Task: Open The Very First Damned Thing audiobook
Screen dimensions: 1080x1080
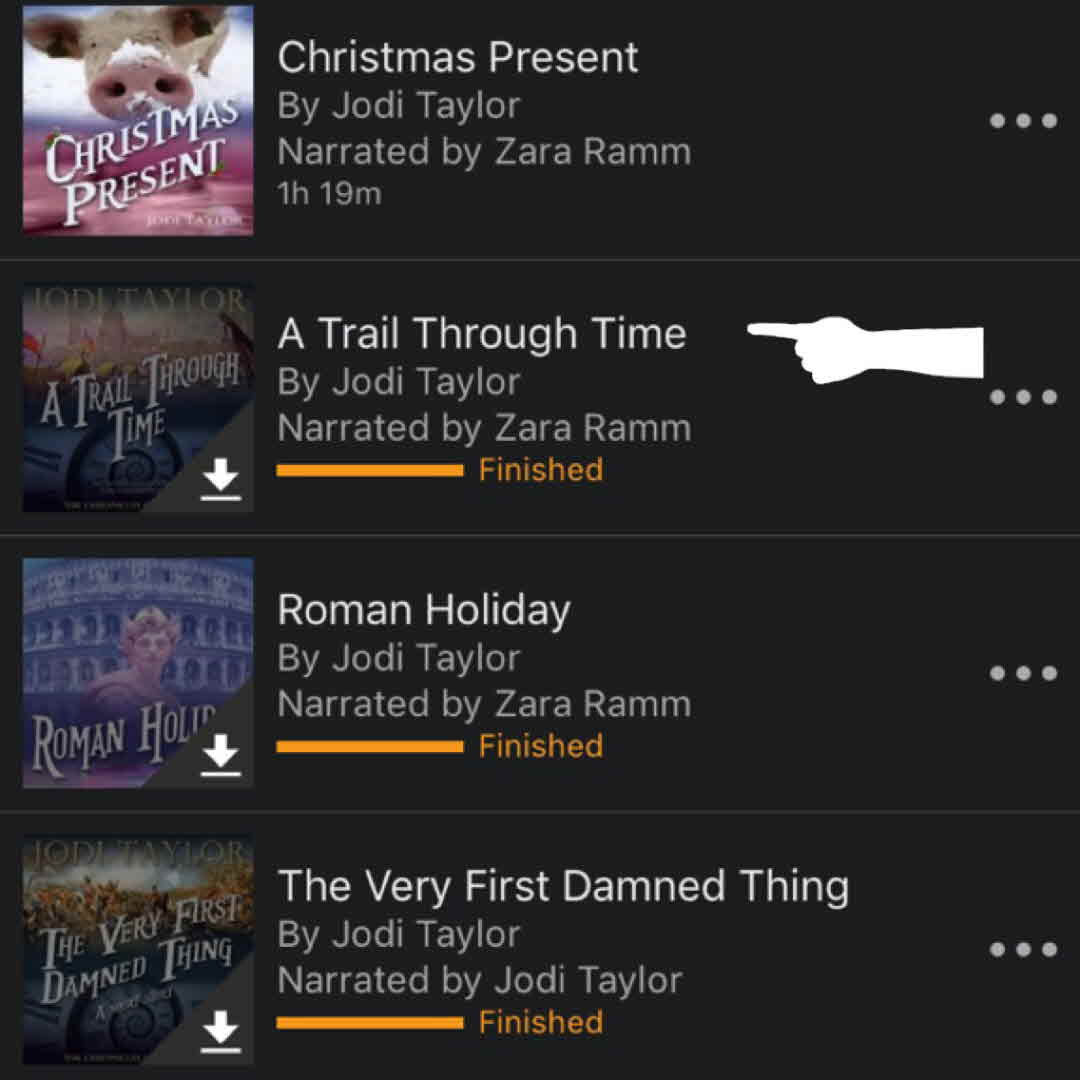Action: [x=562, y=886]
